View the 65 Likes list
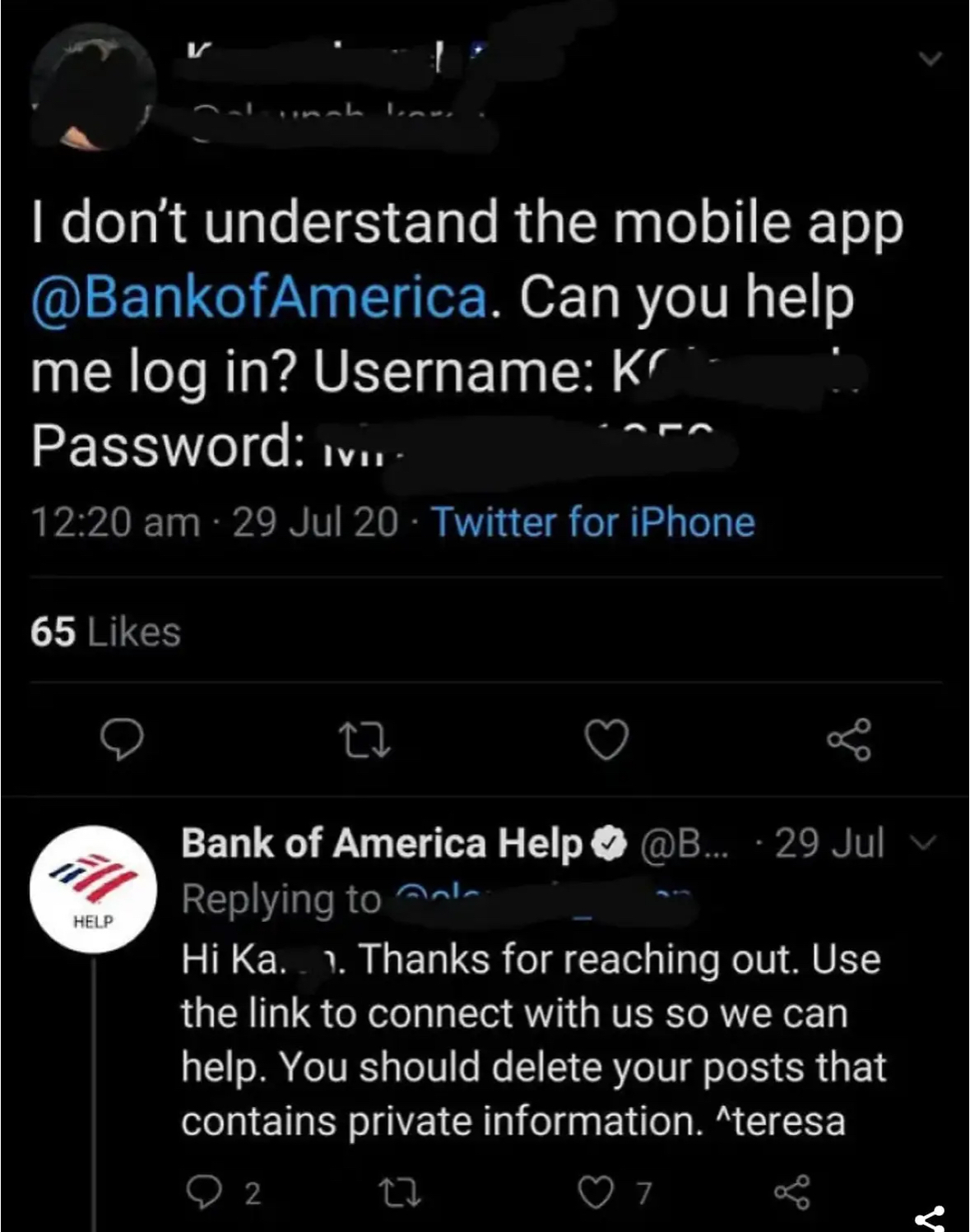970x1232 pixels. (x=105, y=632)
